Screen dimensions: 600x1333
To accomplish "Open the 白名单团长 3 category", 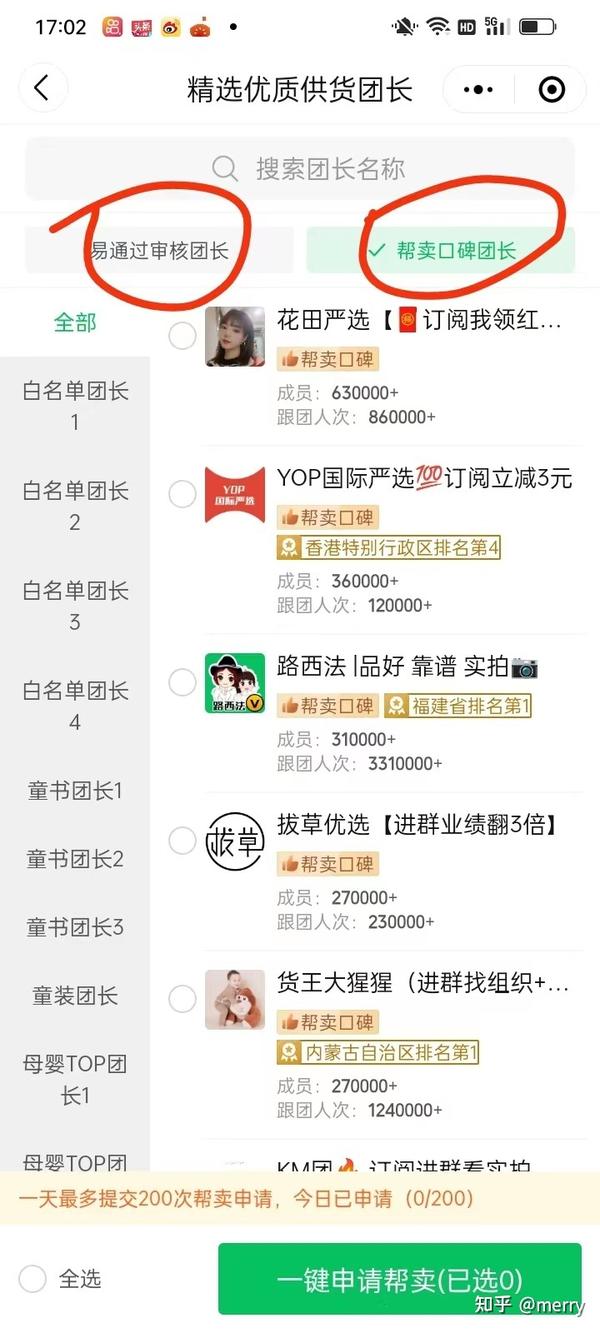I will click(75, 606).
